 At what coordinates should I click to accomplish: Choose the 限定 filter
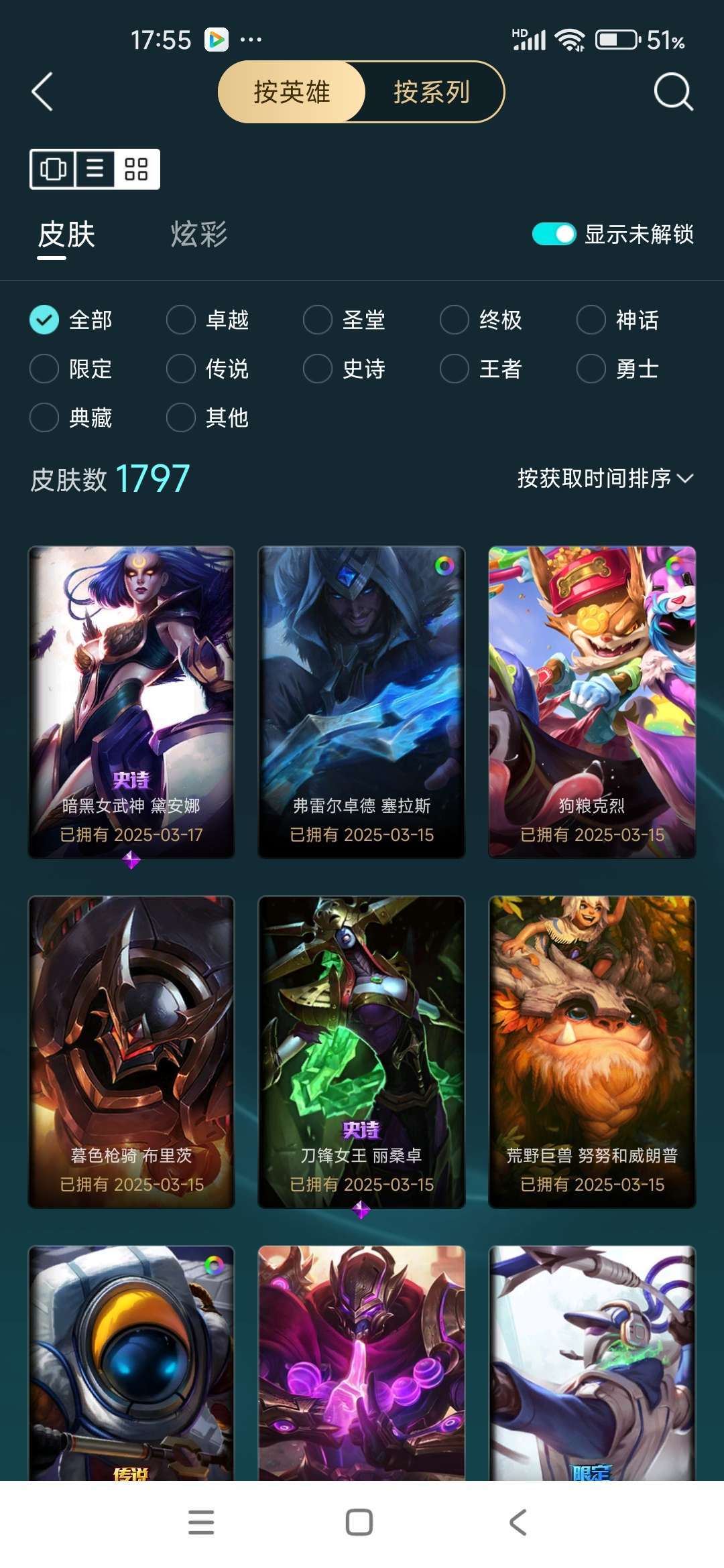click(x=71, y=369)
